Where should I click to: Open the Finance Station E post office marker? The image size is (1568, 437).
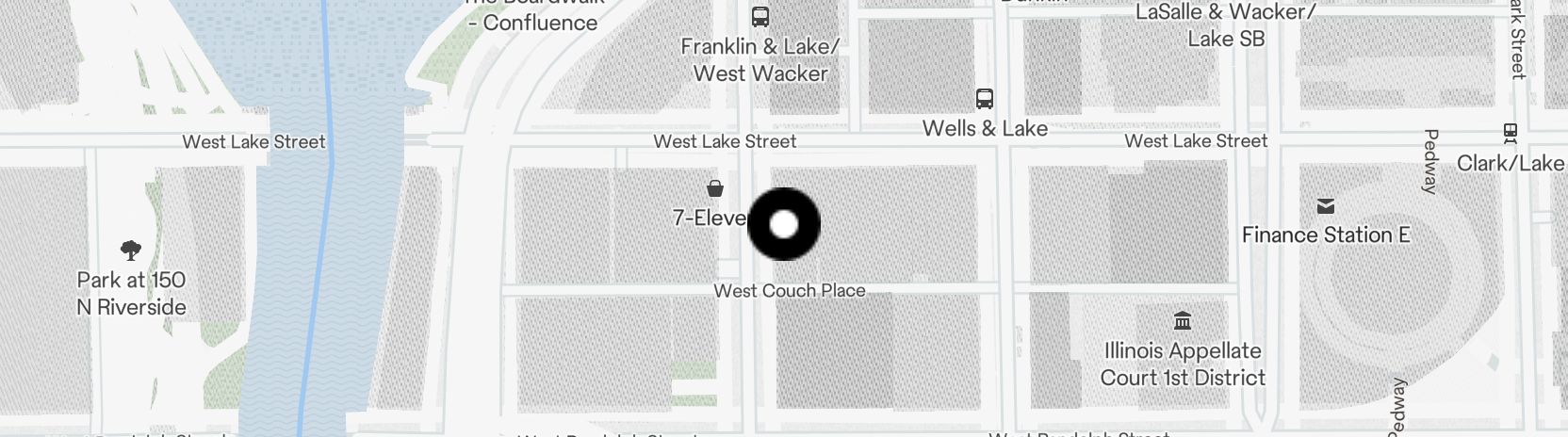coord(1326,206)
